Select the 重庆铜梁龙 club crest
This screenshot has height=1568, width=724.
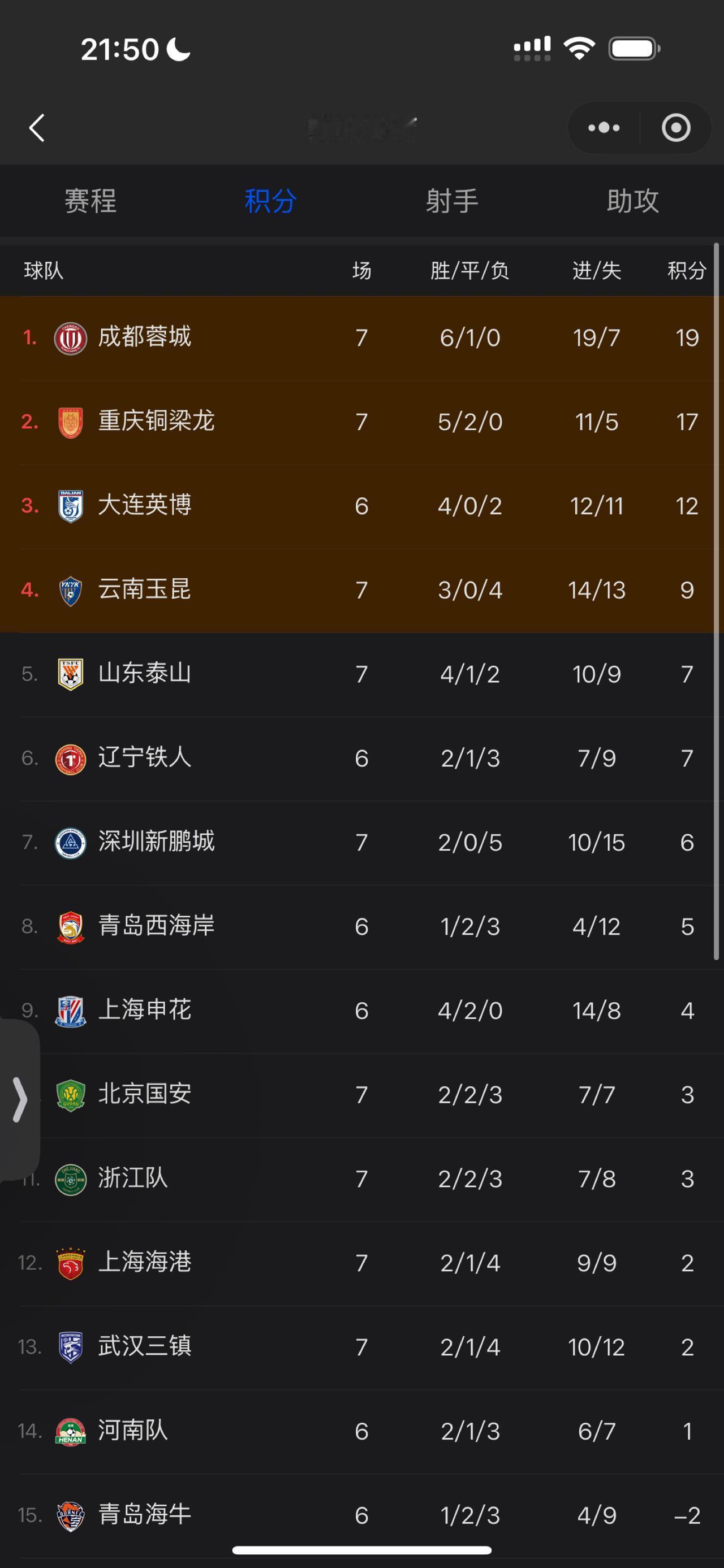click(71, 421)
